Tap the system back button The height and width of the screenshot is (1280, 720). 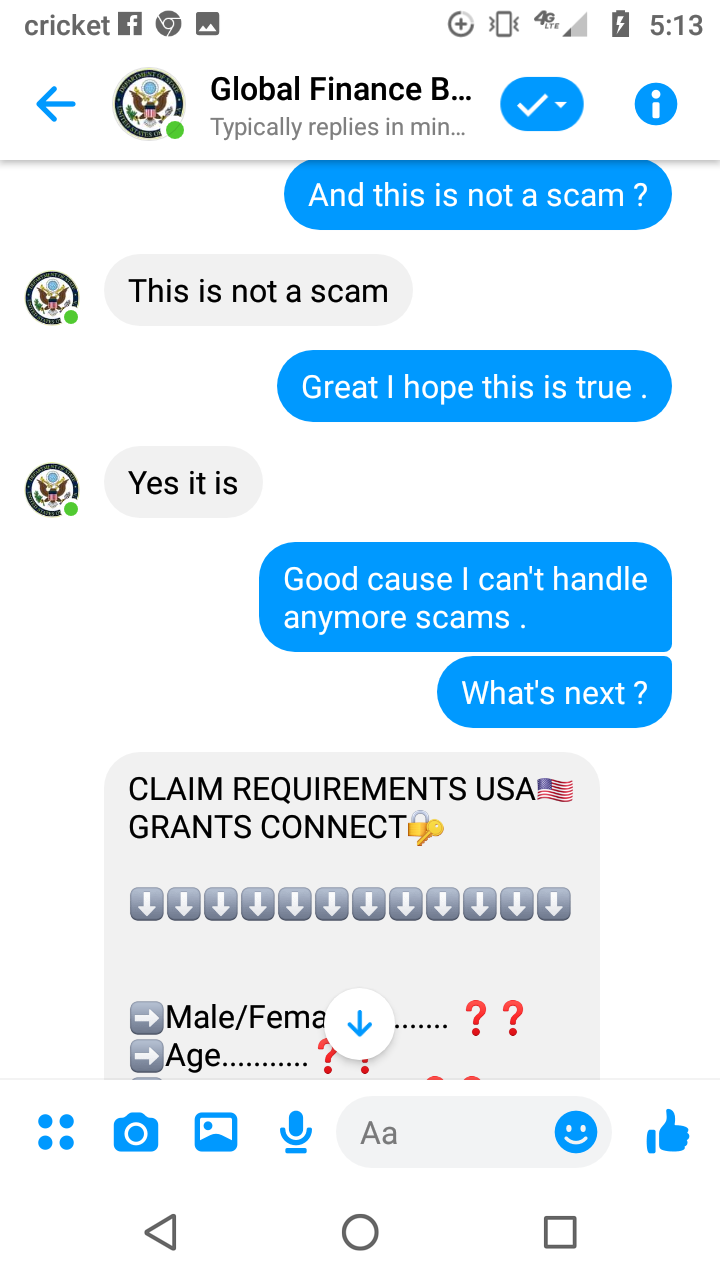pyautogui.click(x=161, y=1232)
